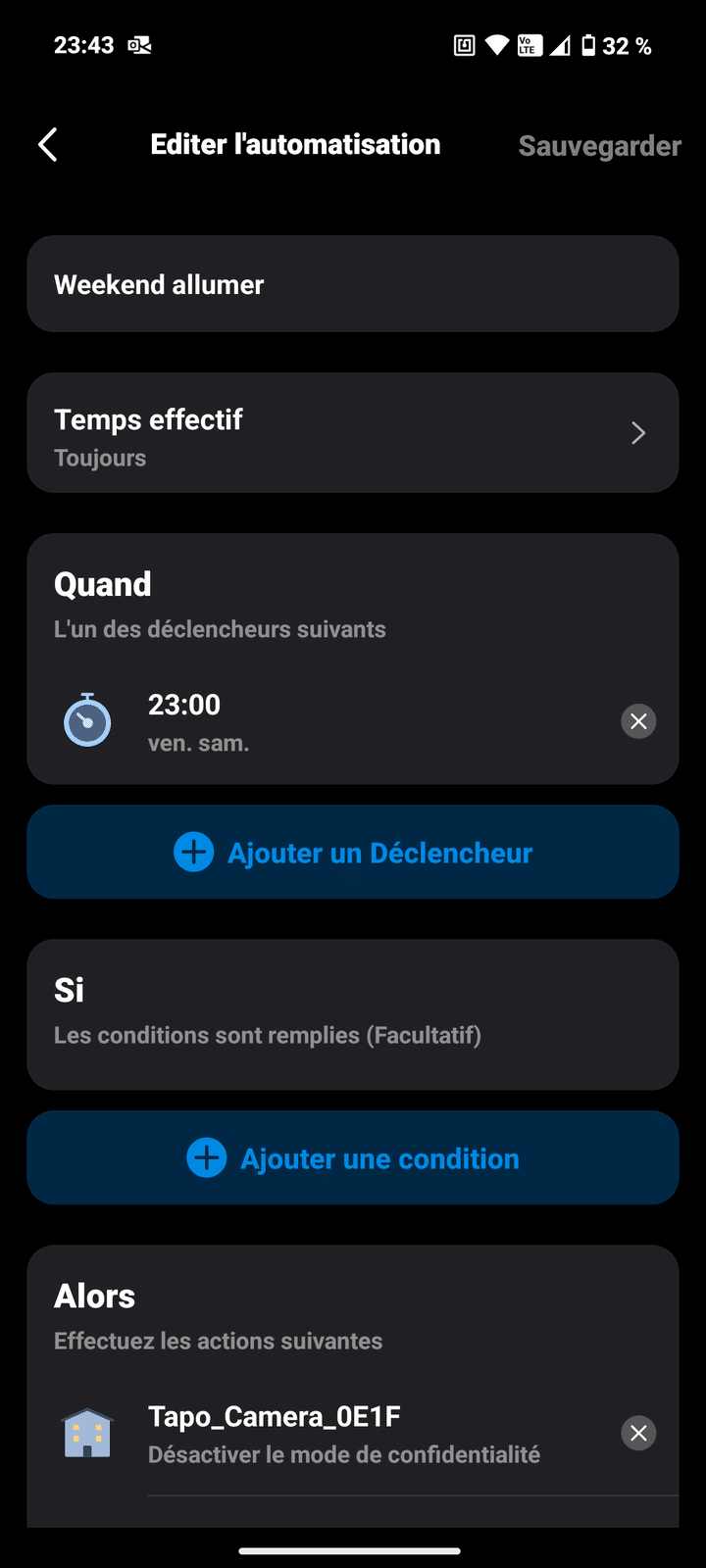Screen dimensions: 706x1568
Task: Remove the 23:00 trigger
Action: [x=638, y=722]
